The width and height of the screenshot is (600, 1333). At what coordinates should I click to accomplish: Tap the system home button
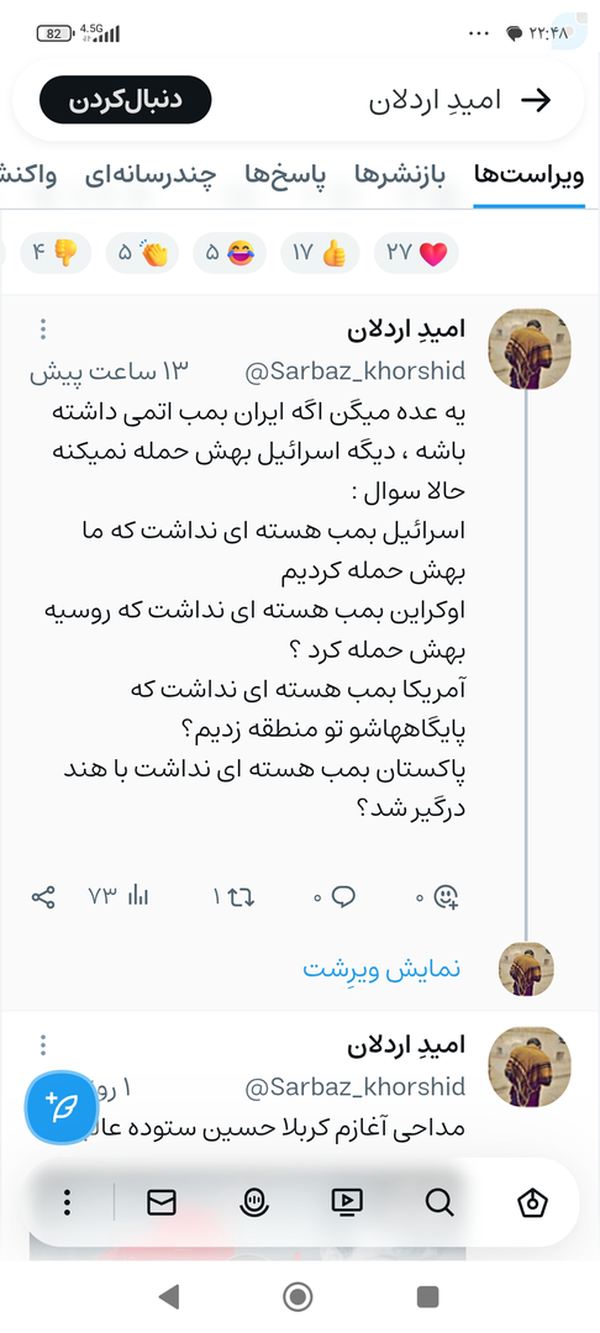(x=298, y=1298)
